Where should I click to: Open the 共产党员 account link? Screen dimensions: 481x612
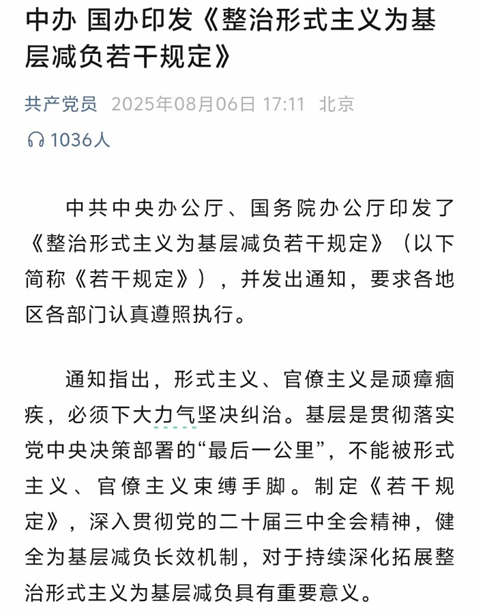(x=61, y=104)
